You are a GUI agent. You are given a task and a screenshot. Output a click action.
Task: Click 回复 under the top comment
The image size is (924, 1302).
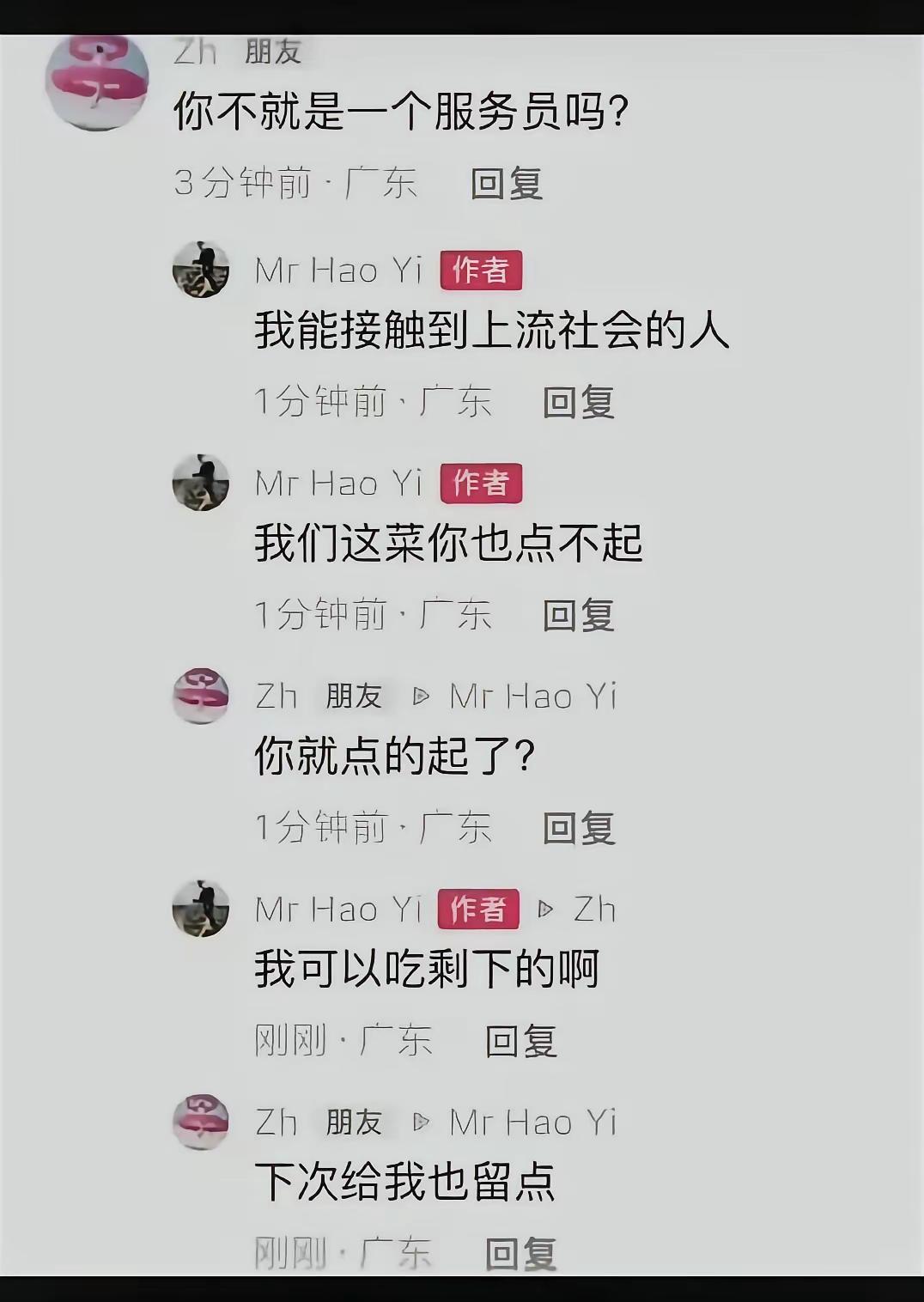point(503,183)
